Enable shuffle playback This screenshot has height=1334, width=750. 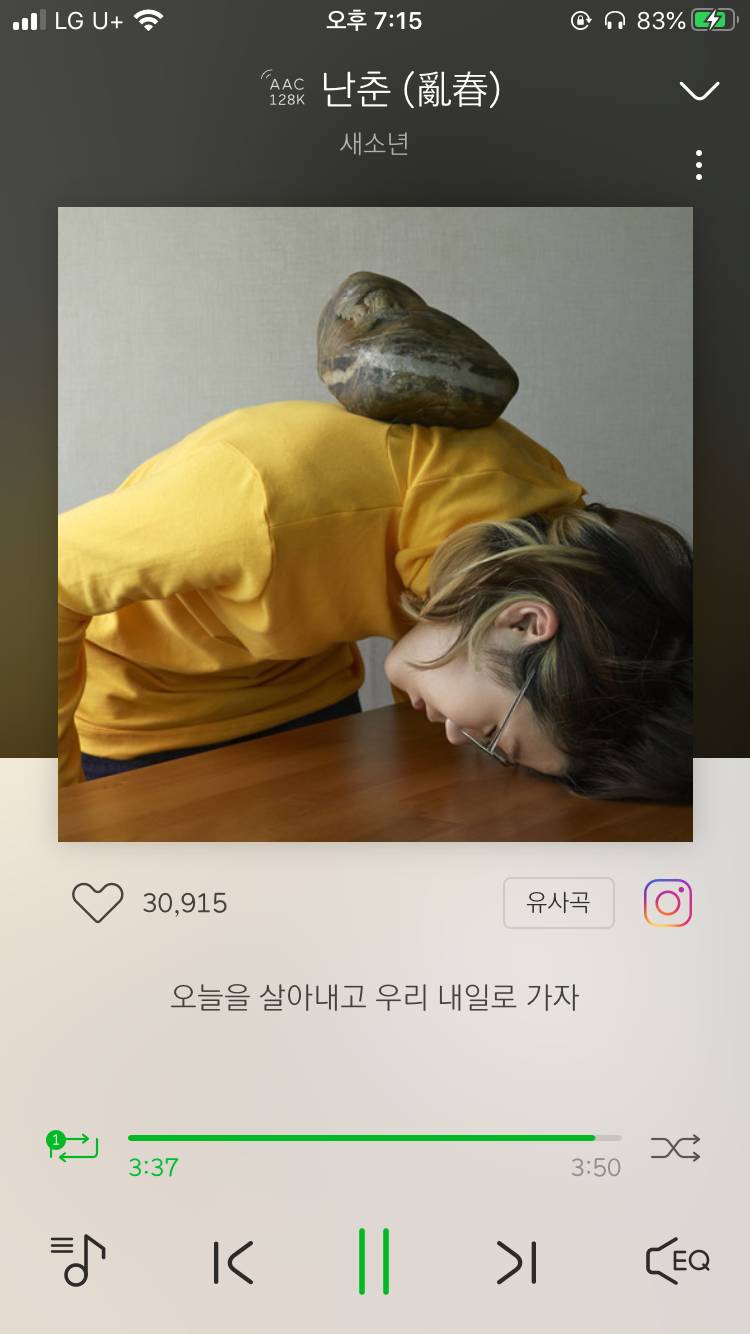coord(676,1148)
